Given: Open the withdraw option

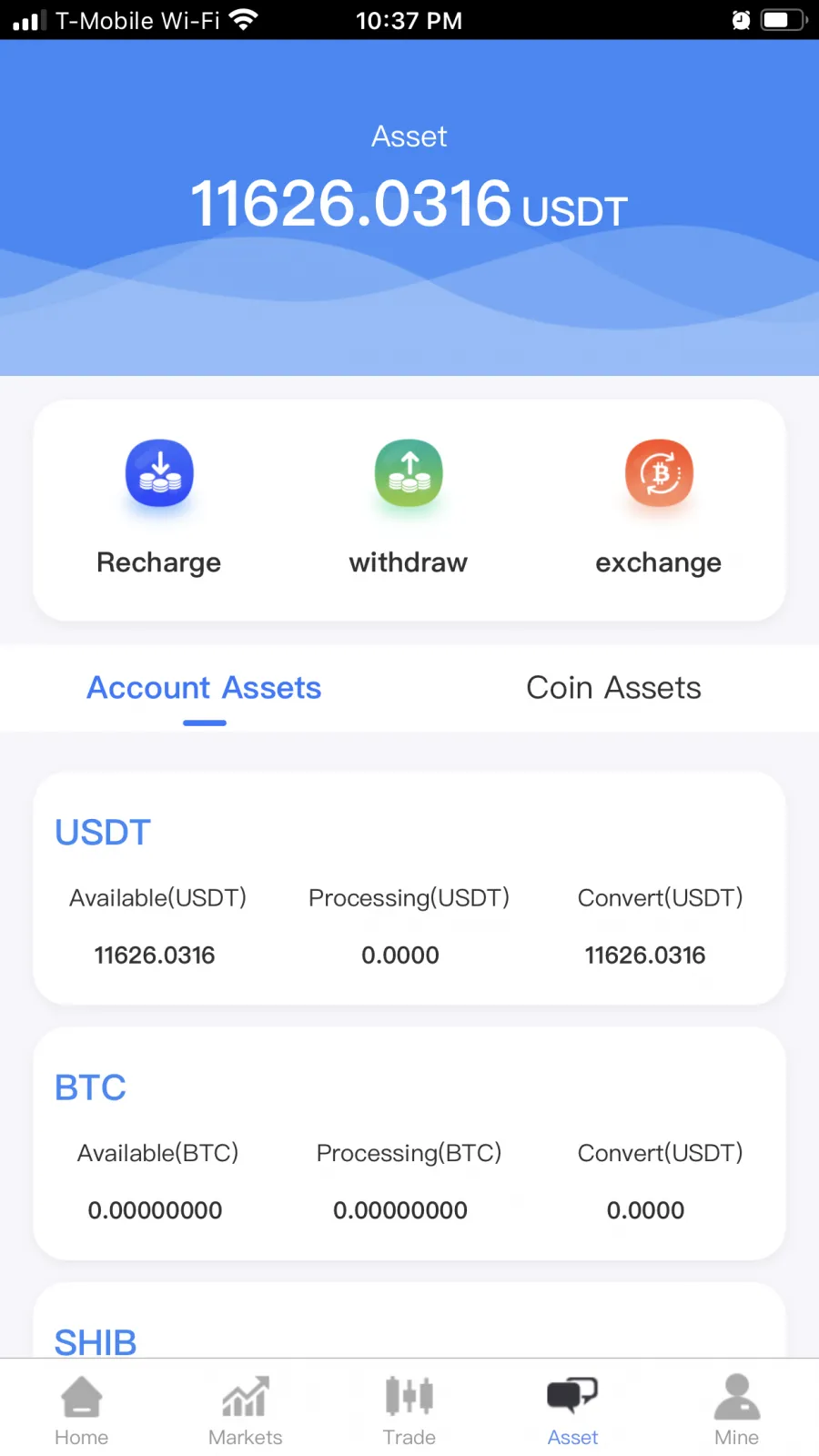Looking at the screenshot, I should click(x=409, y=508).
